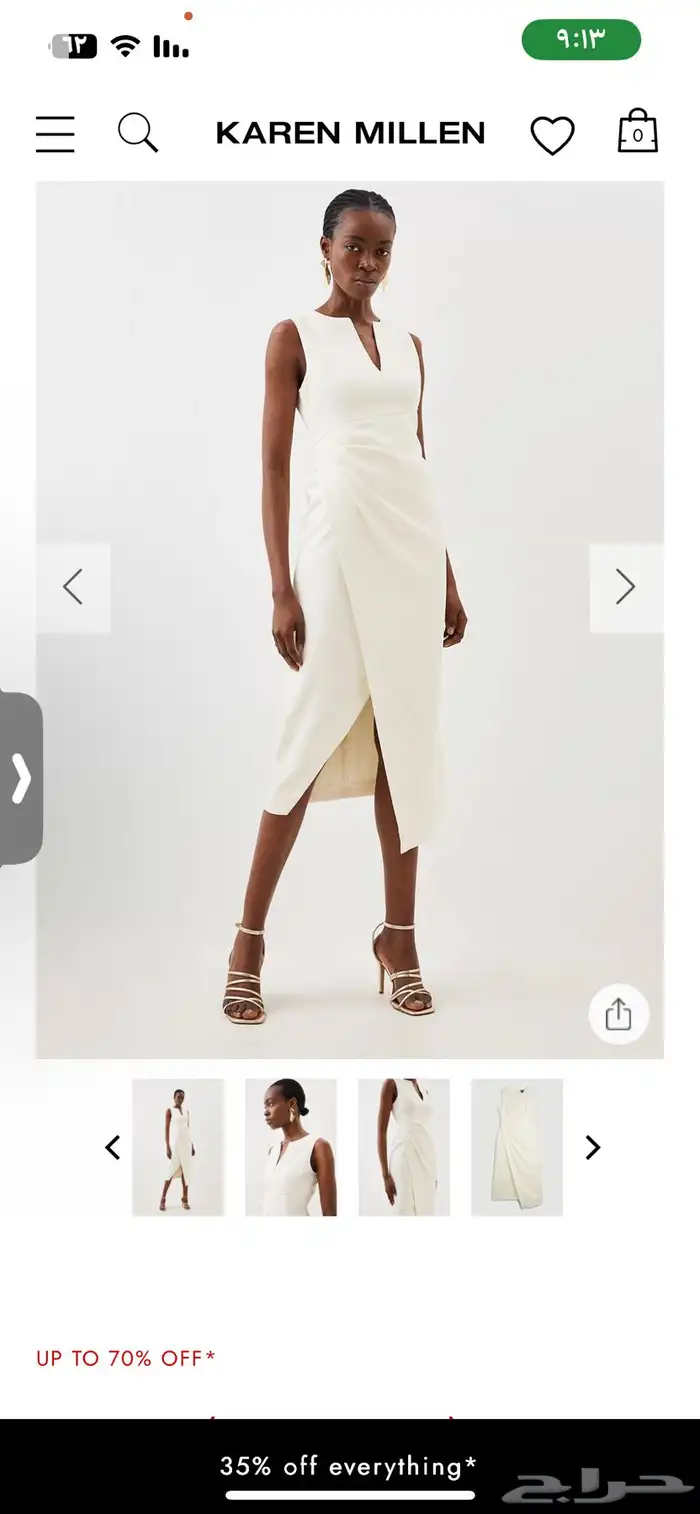
Task: Show the previous product photo
Action: tap(73, 587)
